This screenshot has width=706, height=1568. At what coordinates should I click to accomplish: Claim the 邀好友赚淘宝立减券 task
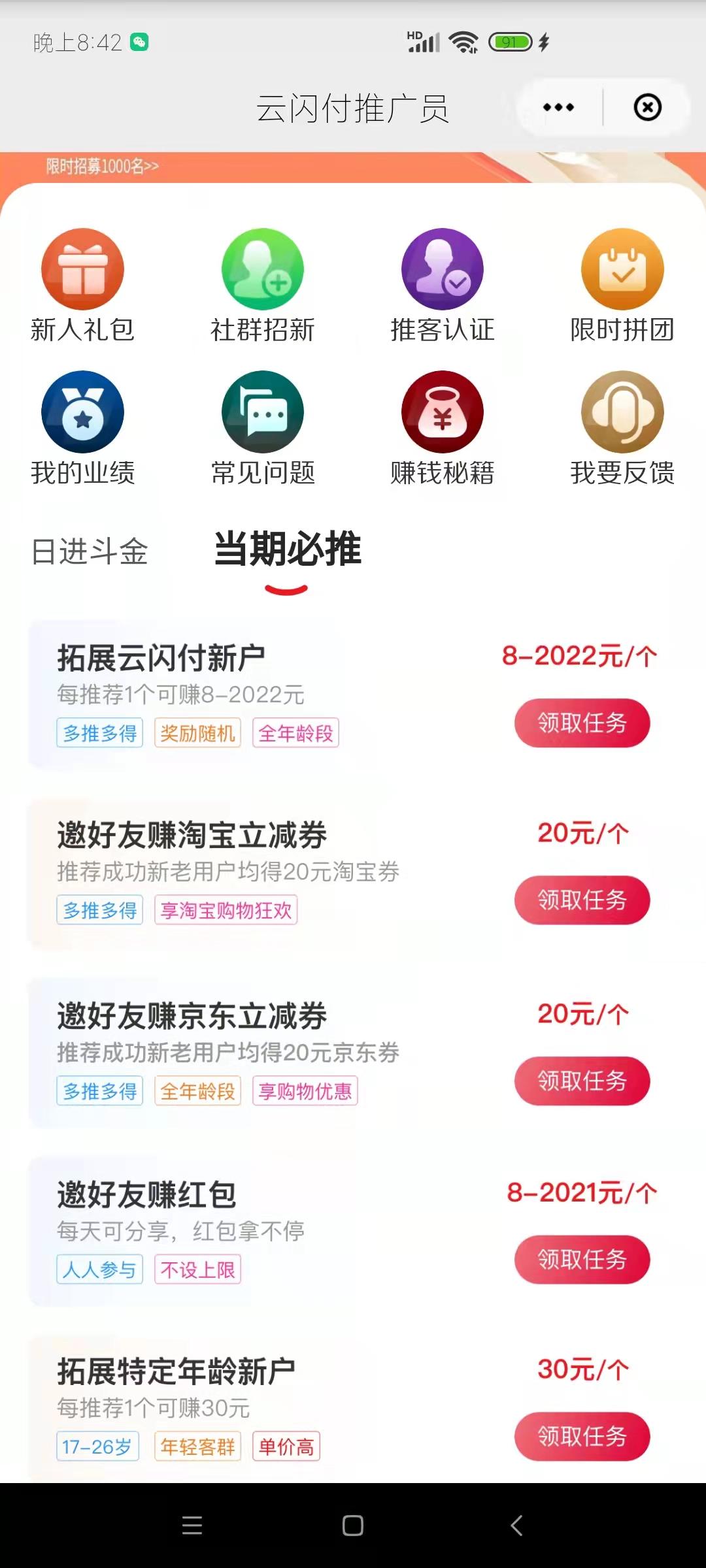(x=582, y=900)
